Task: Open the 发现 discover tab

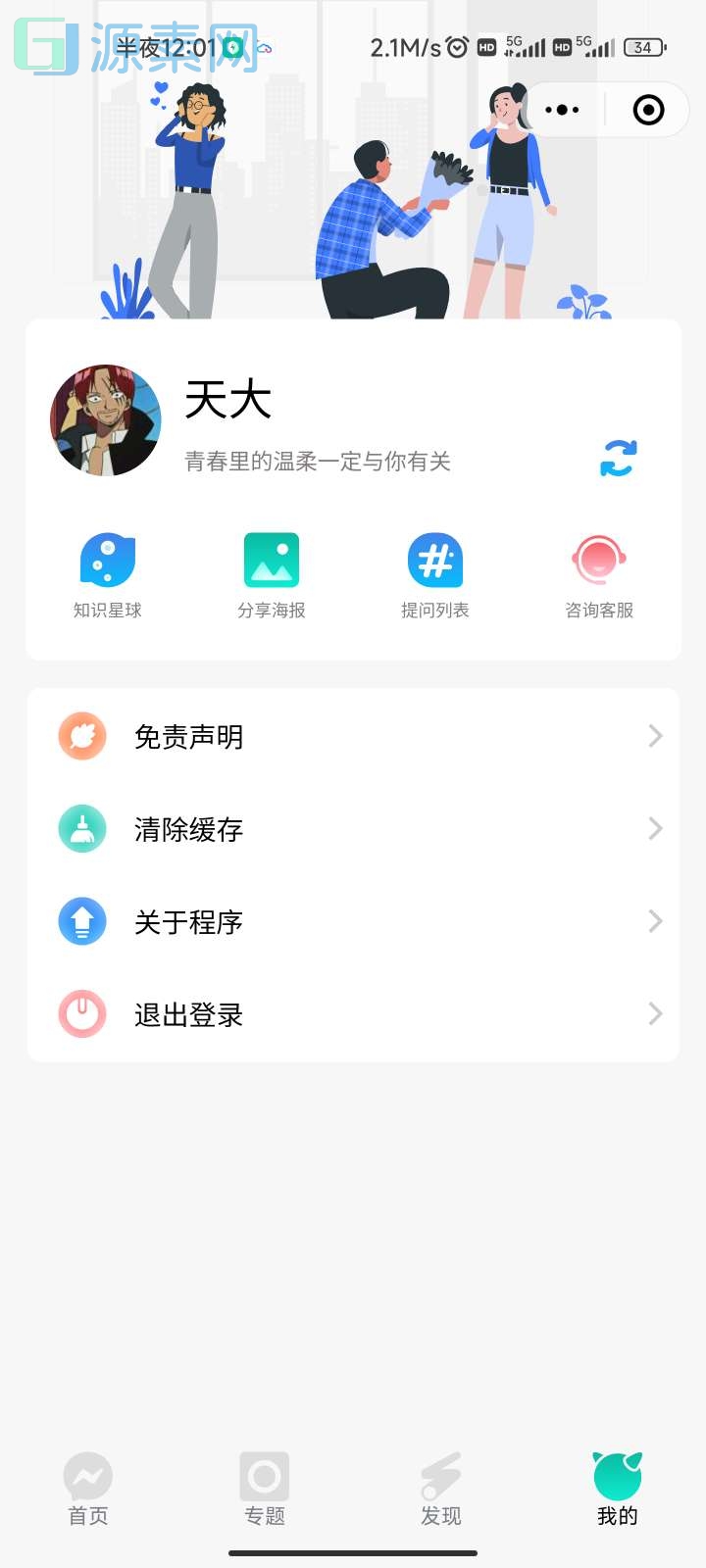Action: point(440,1490)
